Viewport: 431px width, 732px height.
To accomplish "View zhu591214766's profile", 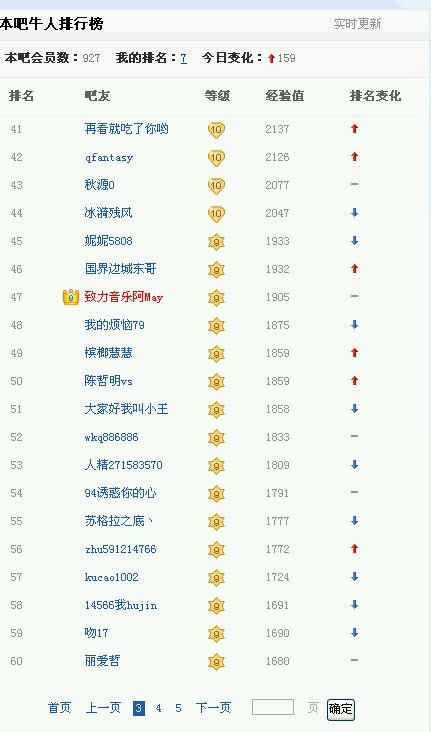I will click(x=120, y=549).
